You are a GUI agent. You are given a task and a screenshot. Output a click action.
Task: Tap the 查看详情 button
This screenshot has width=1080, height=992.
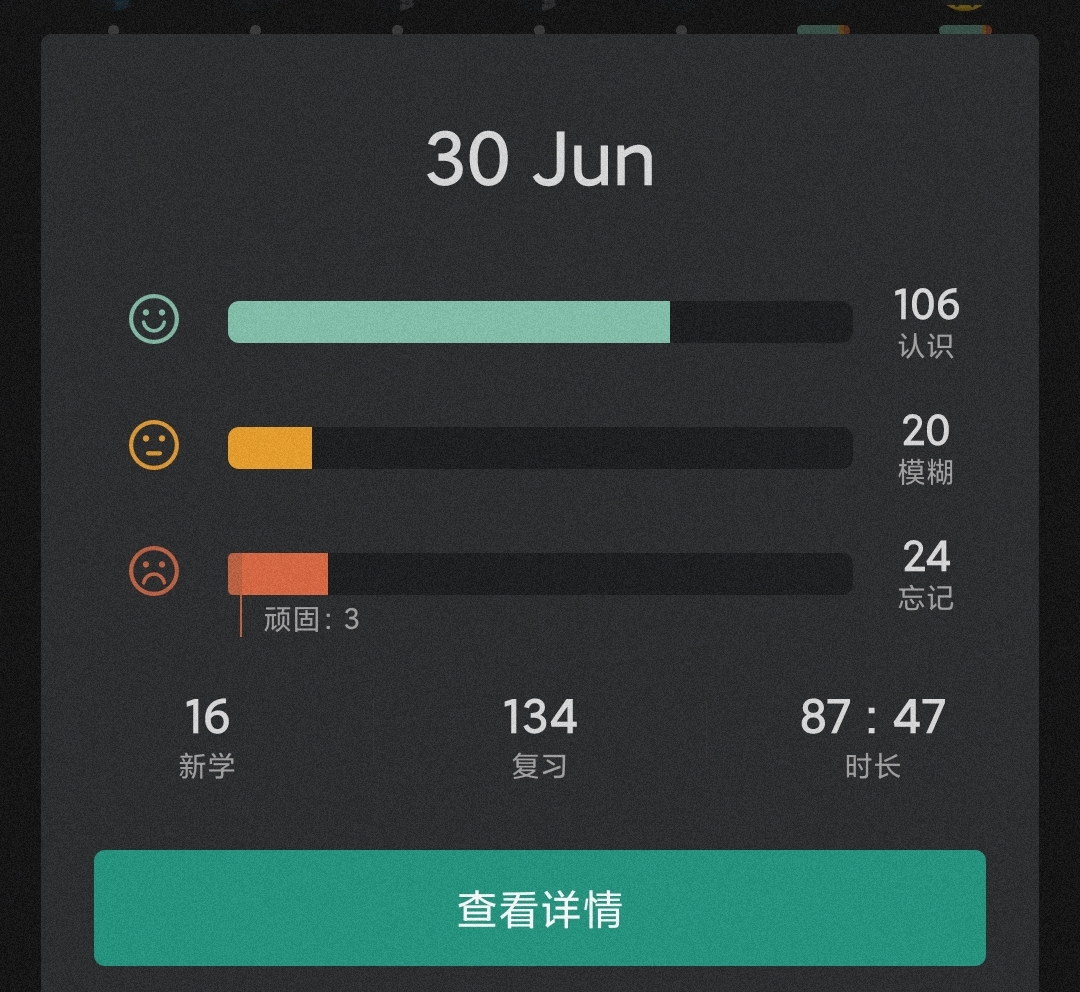pos(540,908)
